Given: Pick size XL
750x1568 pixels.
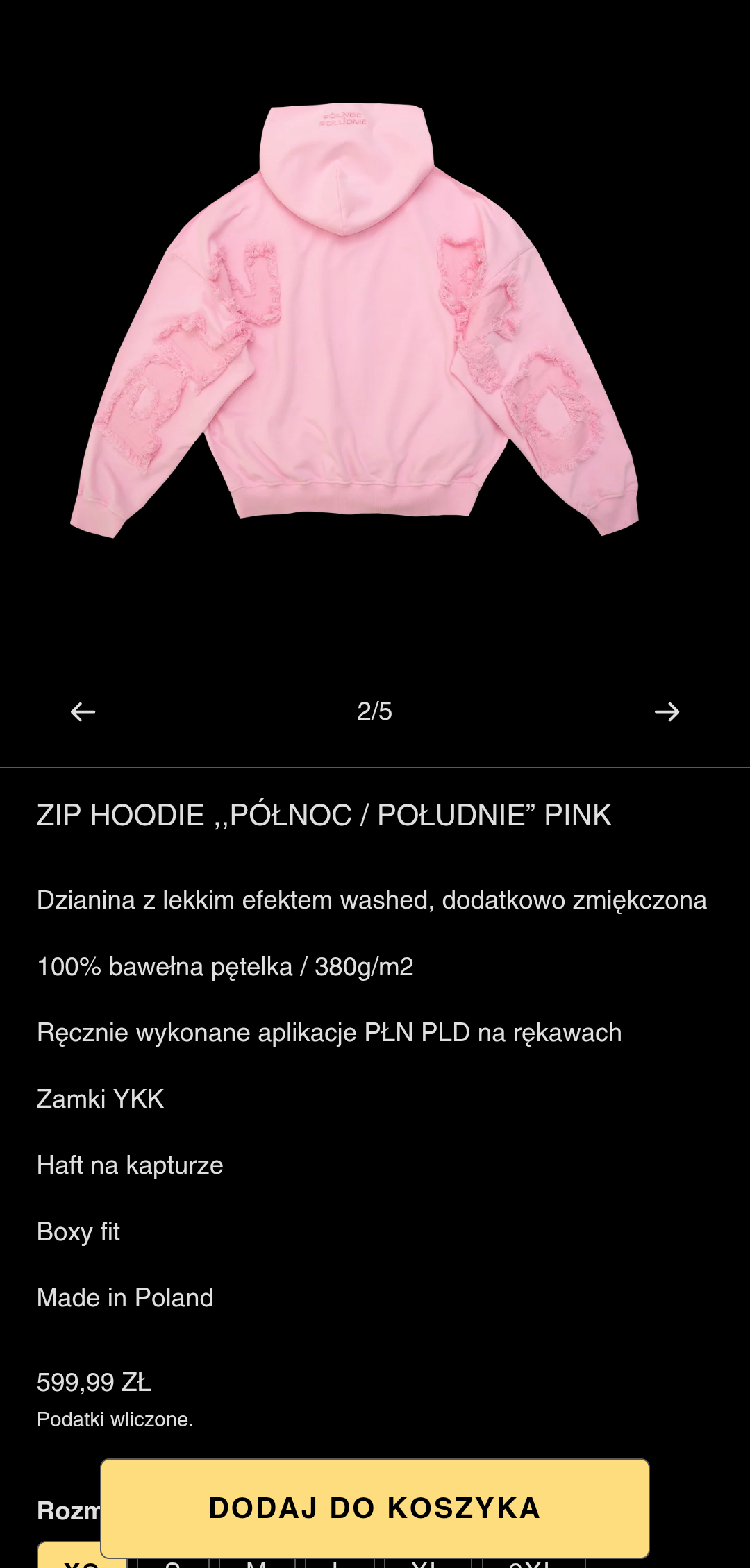Looking at the screenshot, I should click(424, 1564).
